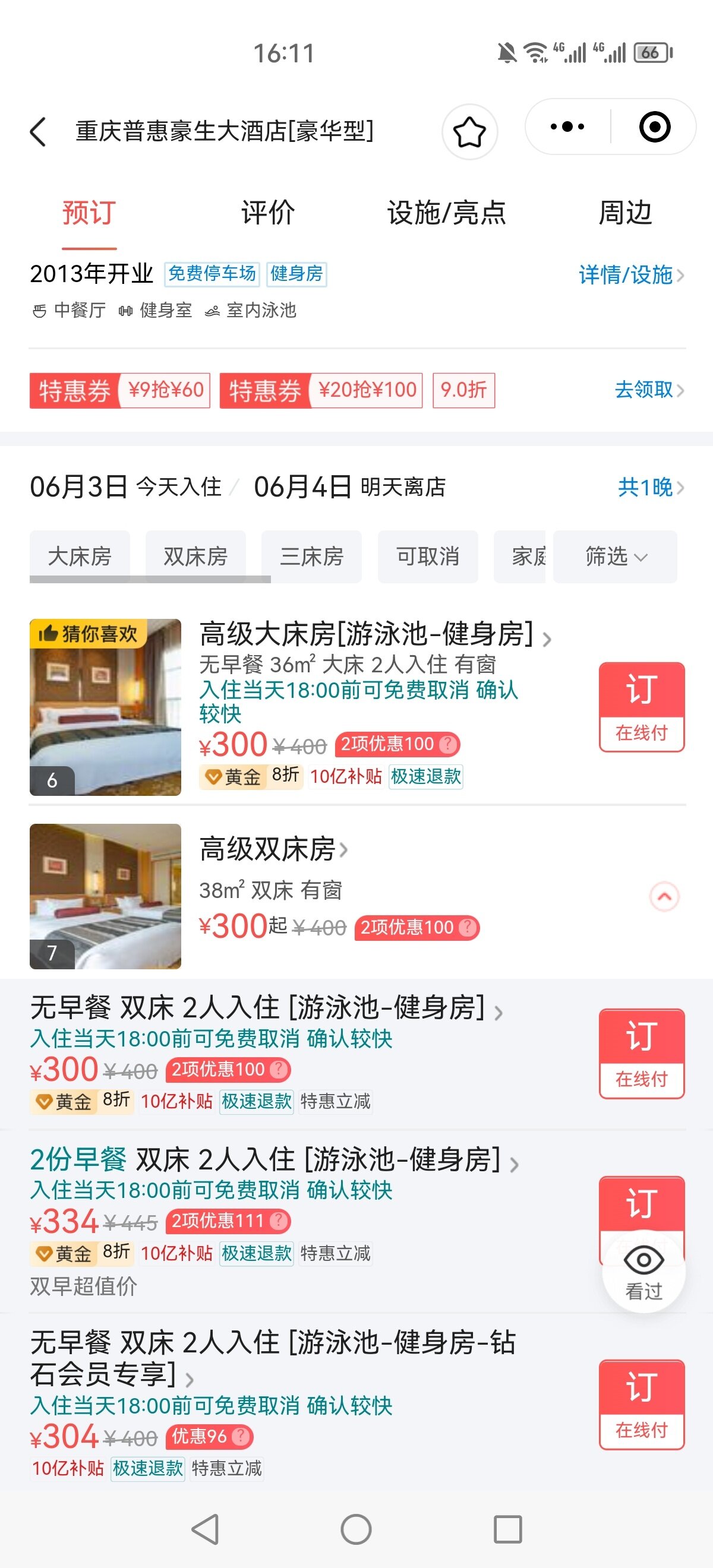Viewport: 713px width, 1568px height.
Task: Close the mini program via target icon
Action: point(654,127)
